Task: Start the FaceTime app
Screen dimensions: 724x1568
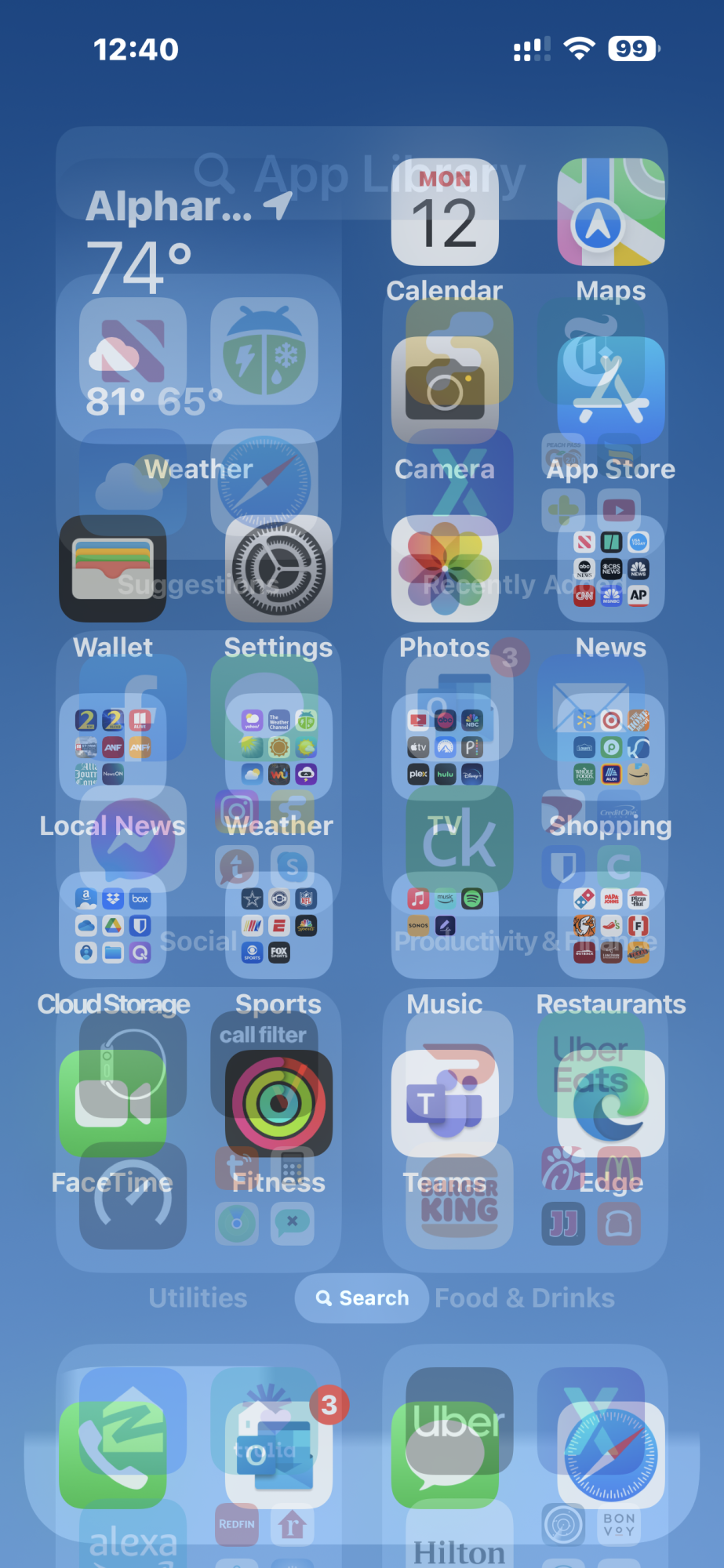Action: pyautogui.click(x=113, y=1103)
